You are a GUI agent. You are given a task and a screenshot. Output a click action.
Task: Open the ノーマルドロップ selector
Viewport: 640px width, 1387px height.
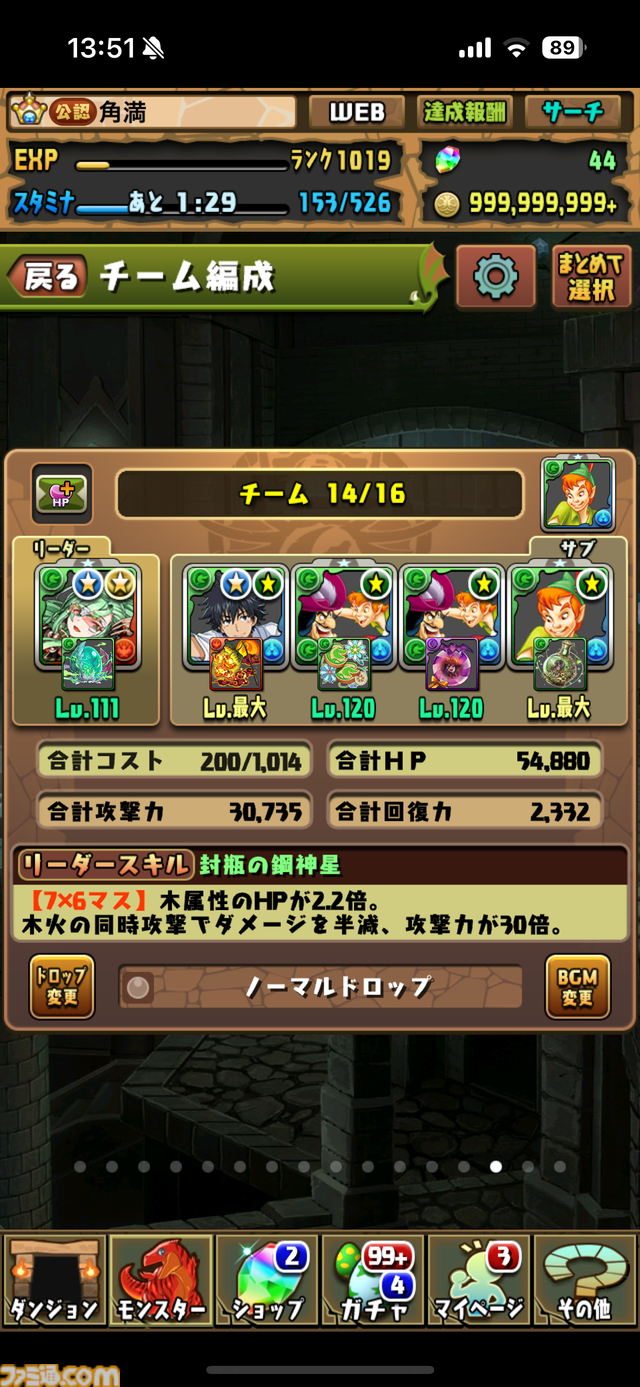click(320, 987)
